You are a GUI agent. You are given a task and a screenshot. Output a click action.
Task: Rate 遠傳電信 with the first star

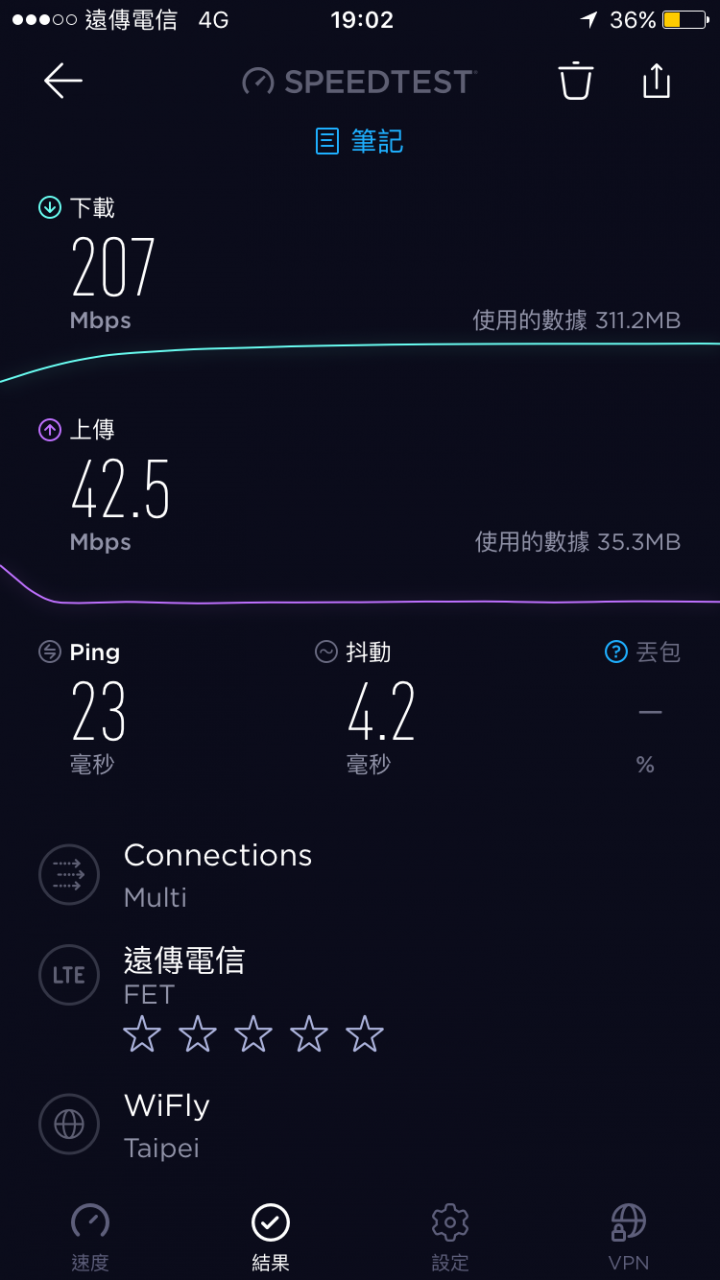[x=142, y=1034]
